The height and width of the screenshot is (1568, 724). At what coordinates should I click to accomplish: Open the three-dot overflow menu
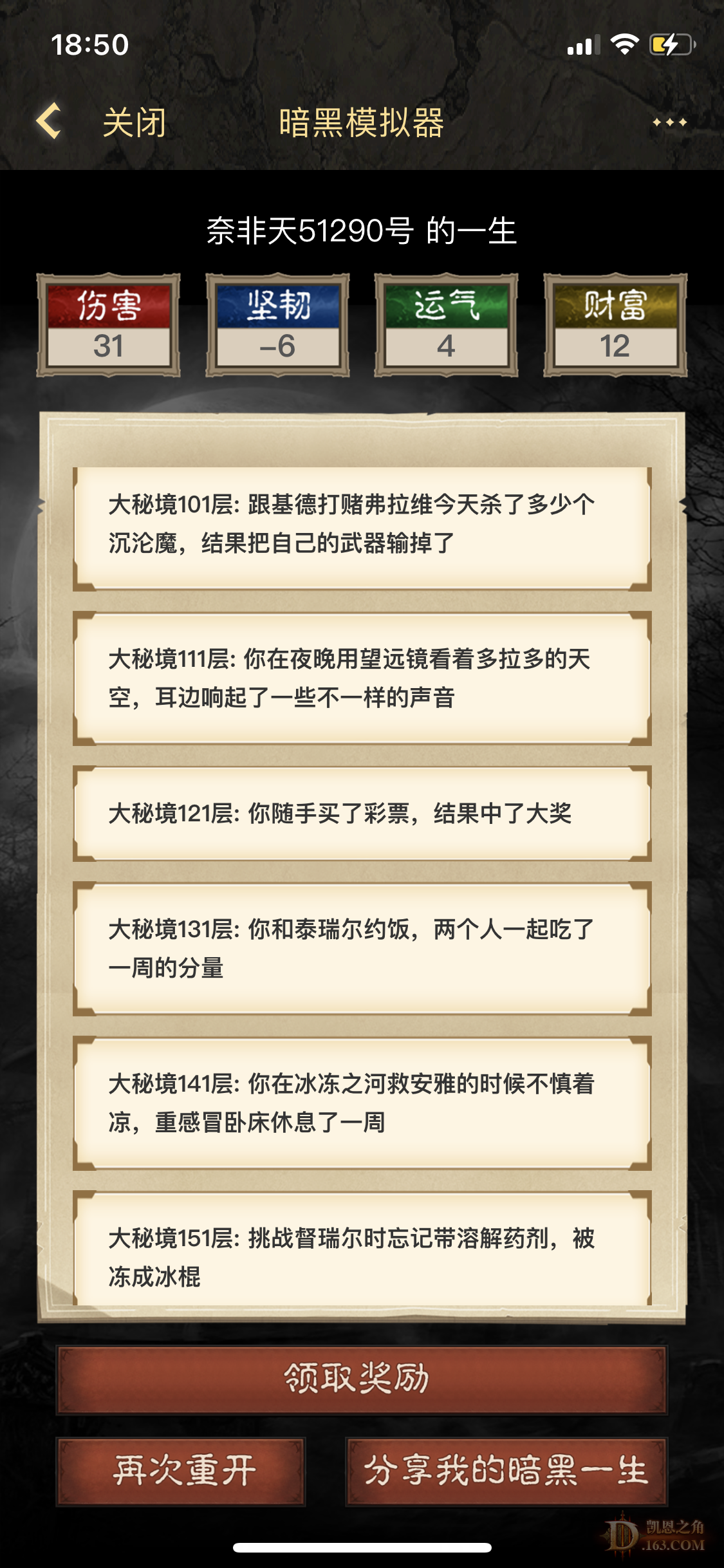pyautogui.click(x=669, y=122)
